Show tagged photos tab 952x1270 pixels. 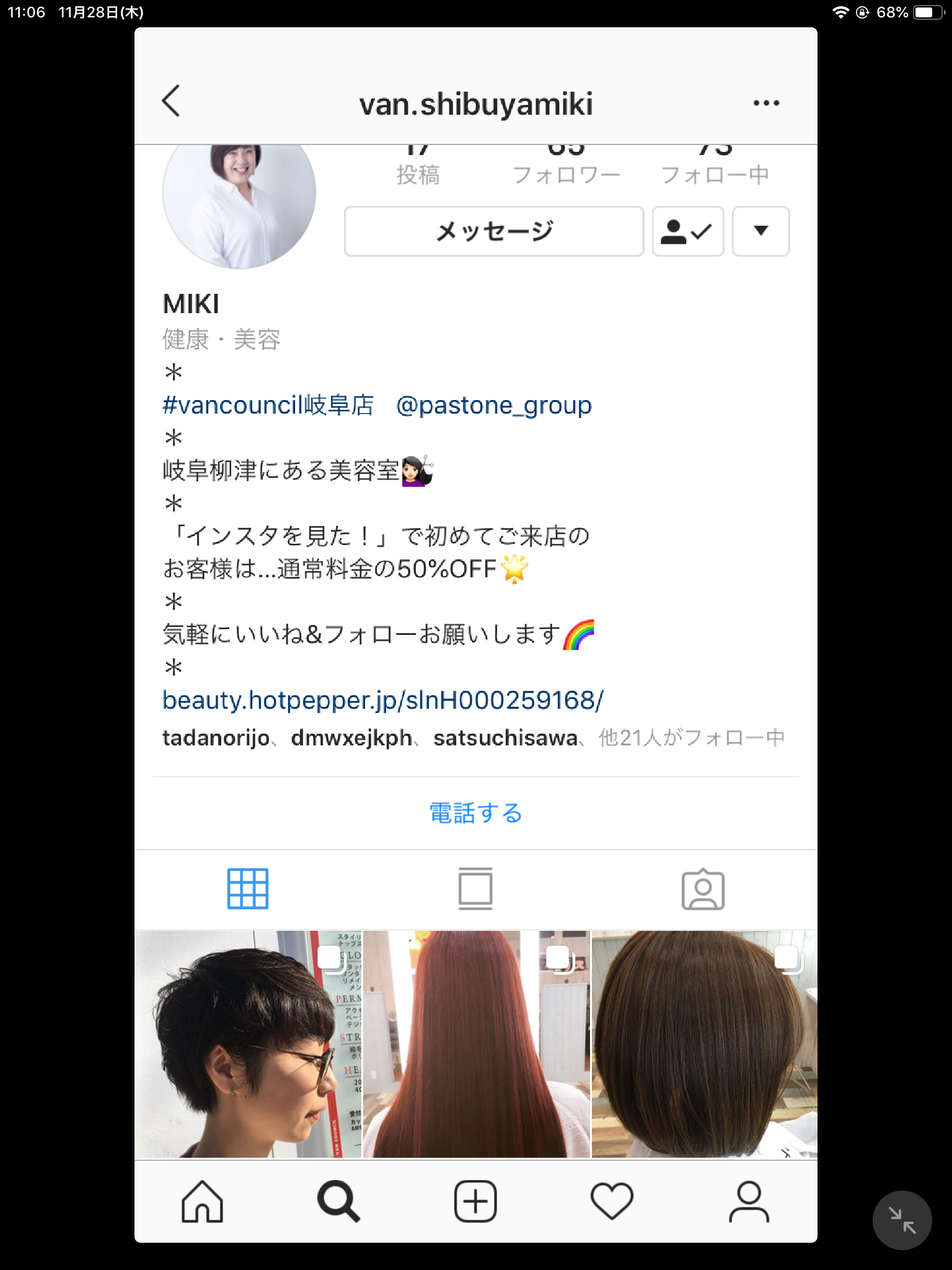click(703, 889)
